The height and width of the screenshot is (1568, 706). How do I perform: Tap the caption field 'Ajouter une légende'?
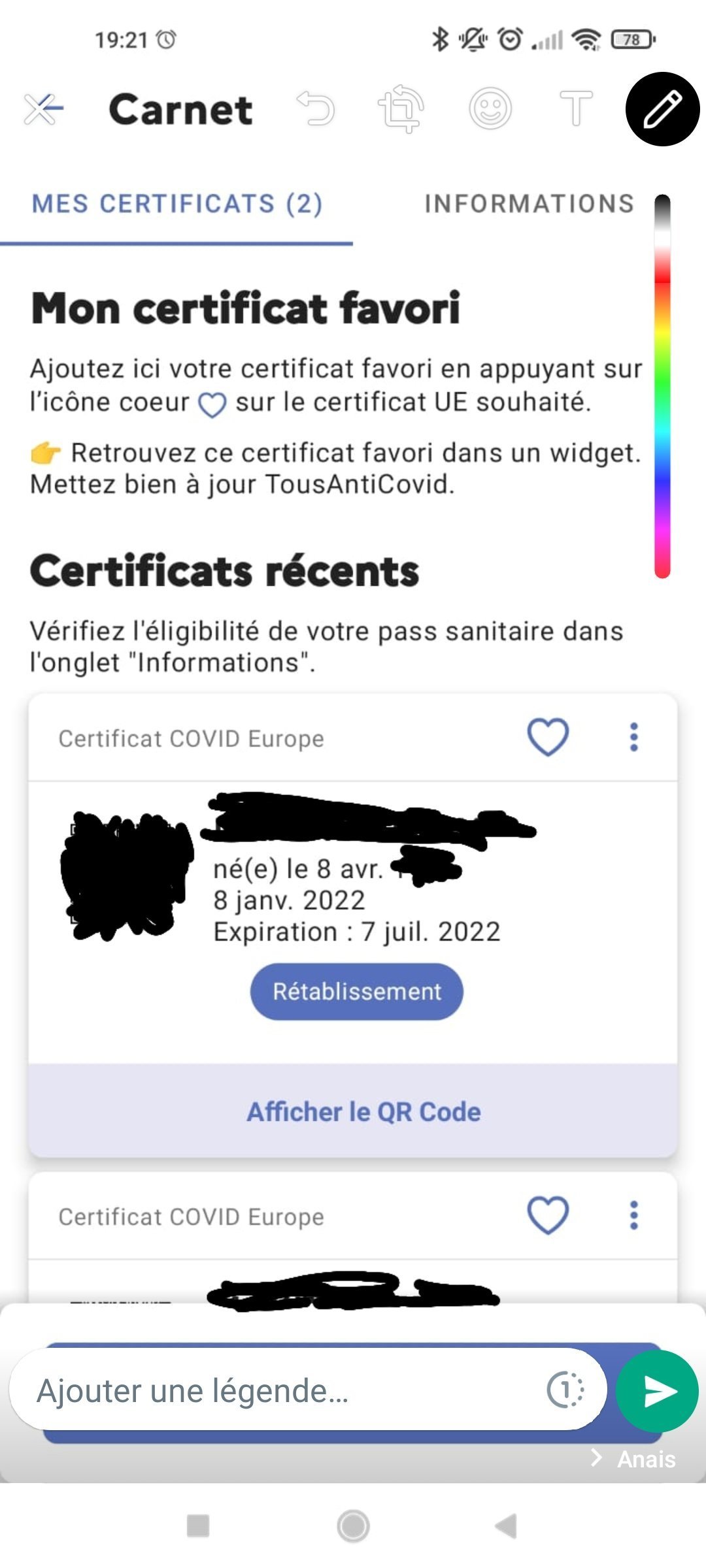click(288, 1390)
